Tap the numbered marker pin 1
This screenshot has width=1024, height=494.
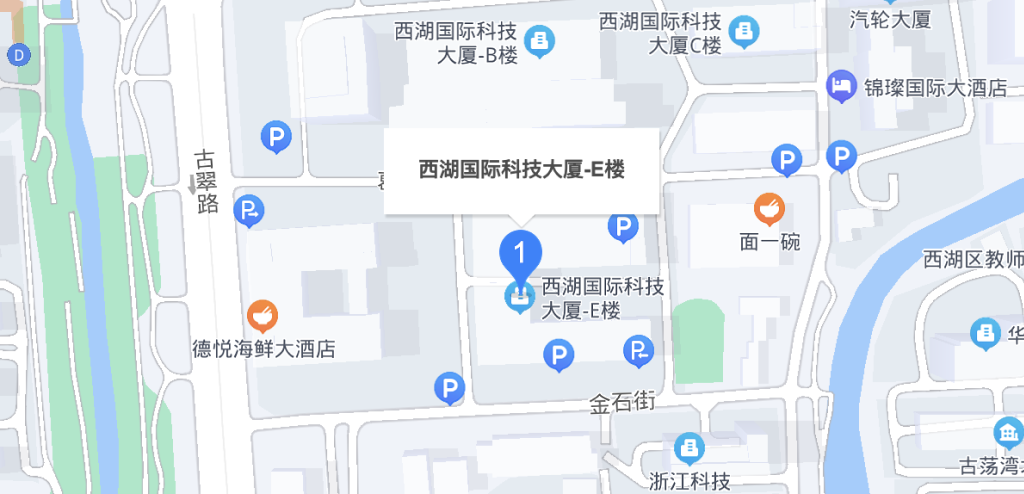point(519,254)
